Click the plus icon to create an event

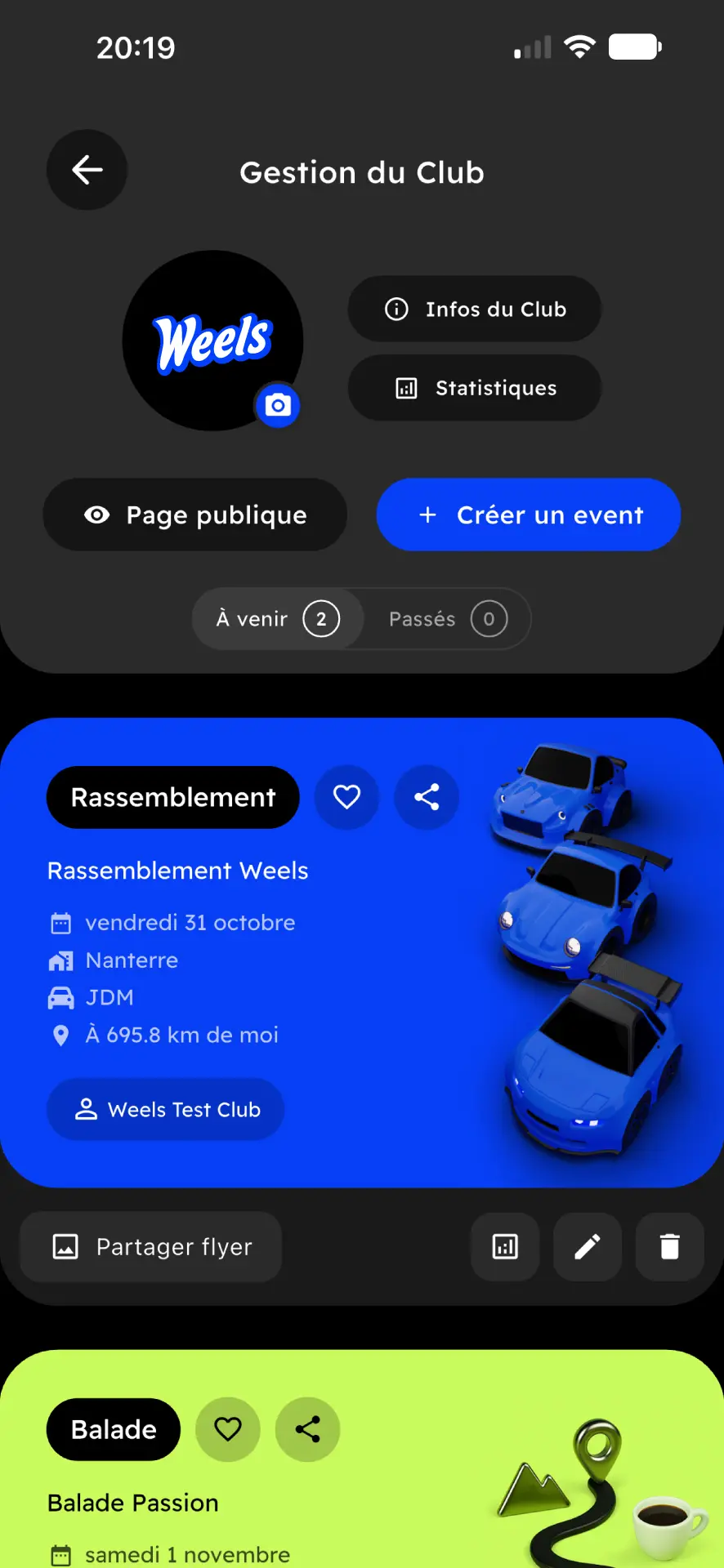click(427, 514)
